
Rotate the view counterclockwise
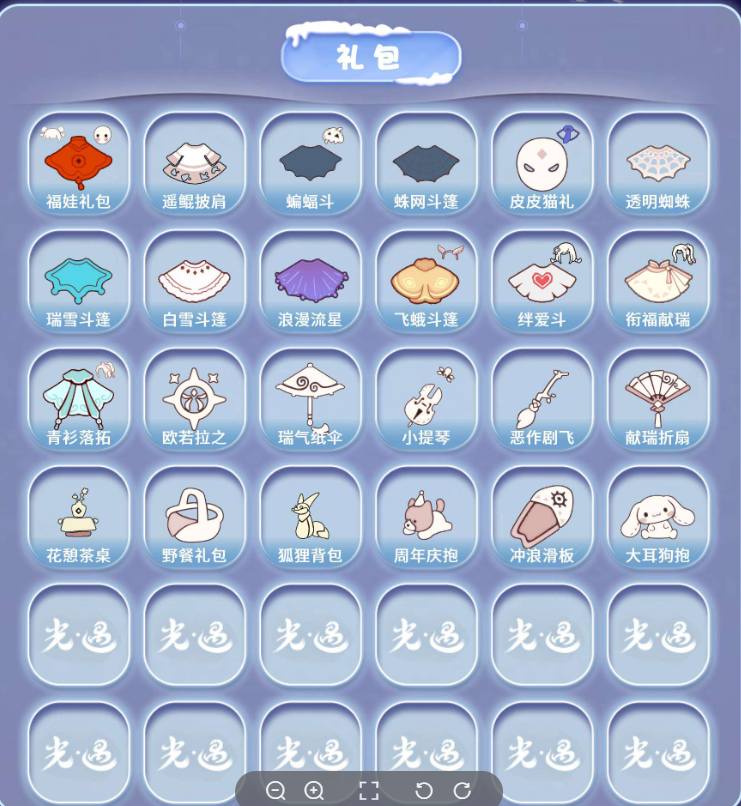click(427, 786)
